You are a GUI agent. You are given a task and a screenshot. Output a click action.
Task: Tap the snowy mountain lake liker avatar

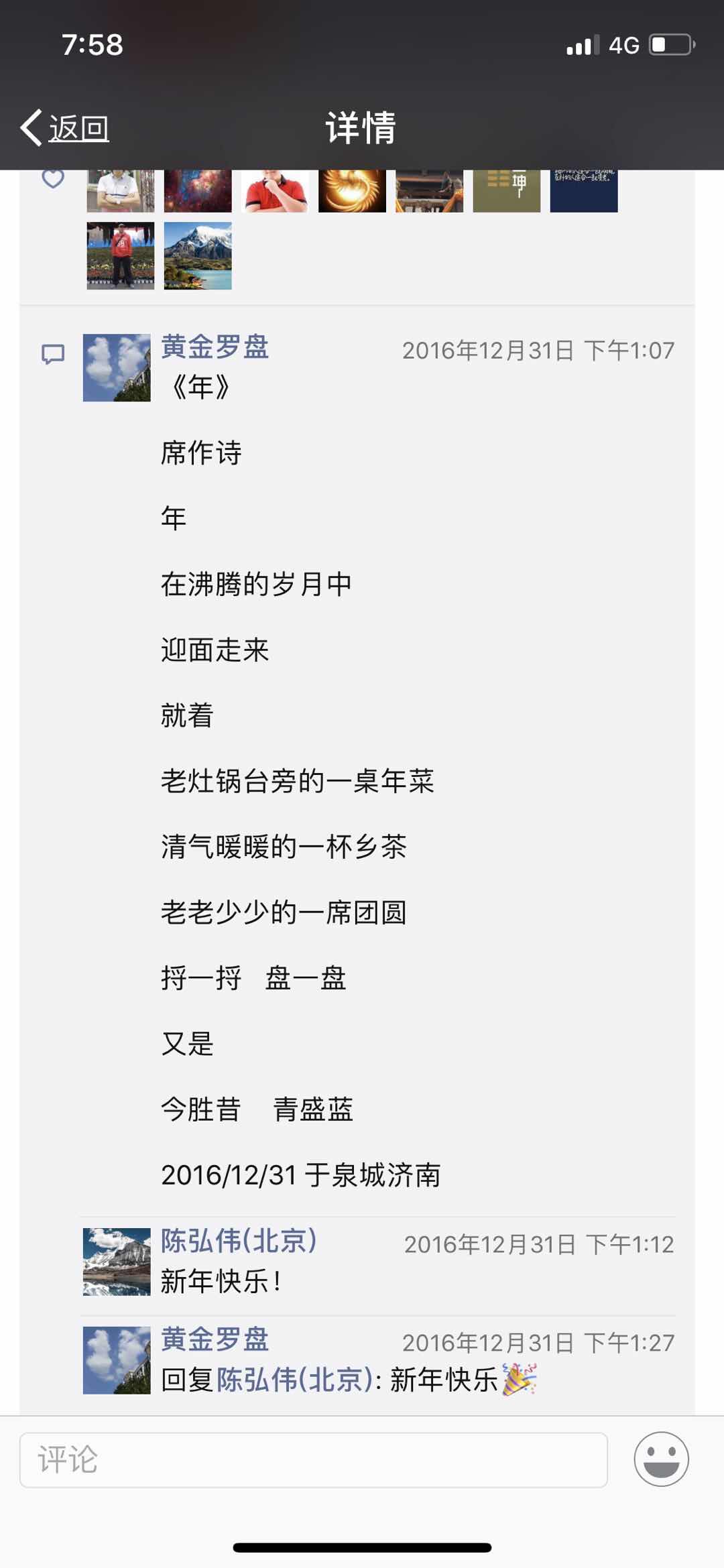[x=198, y=255]
